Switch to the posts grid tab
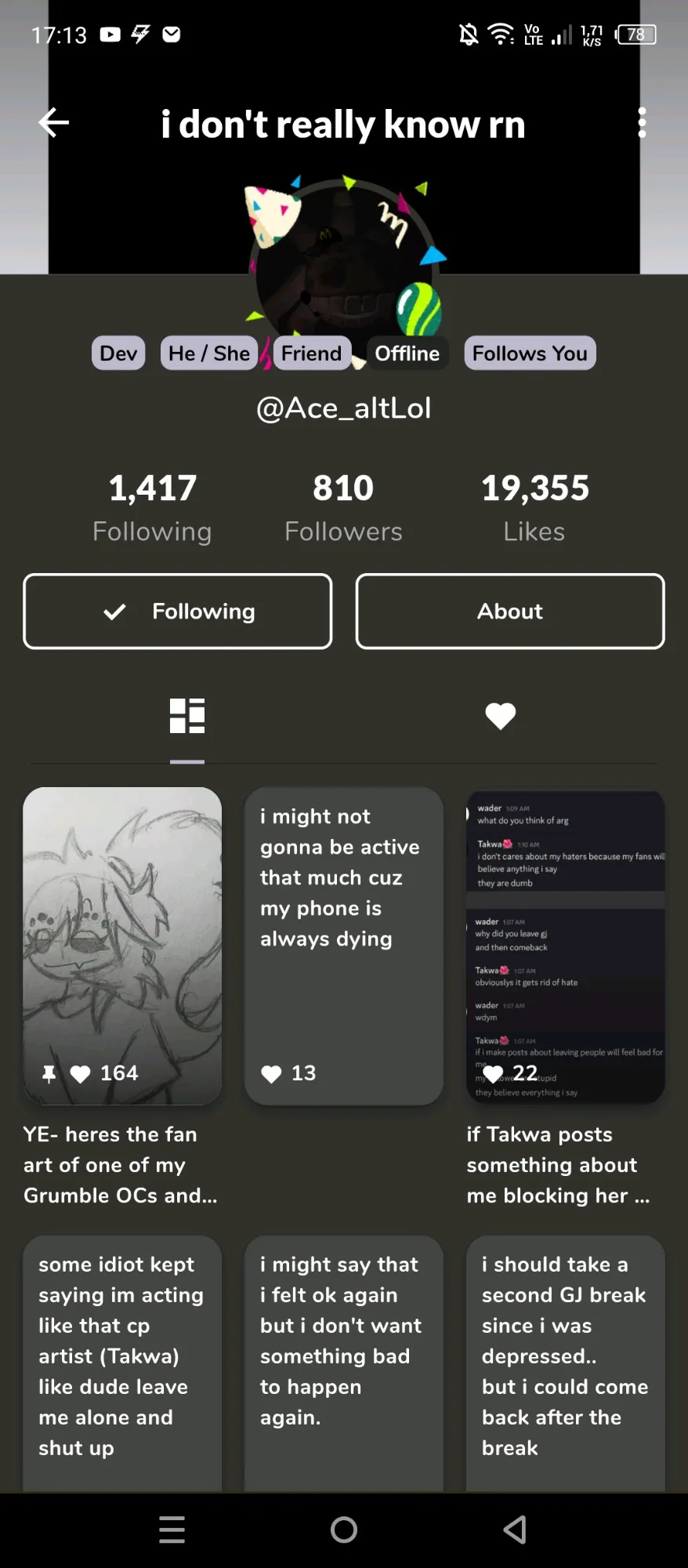The height and width of the screenshot is (1568, 688). 187,716
